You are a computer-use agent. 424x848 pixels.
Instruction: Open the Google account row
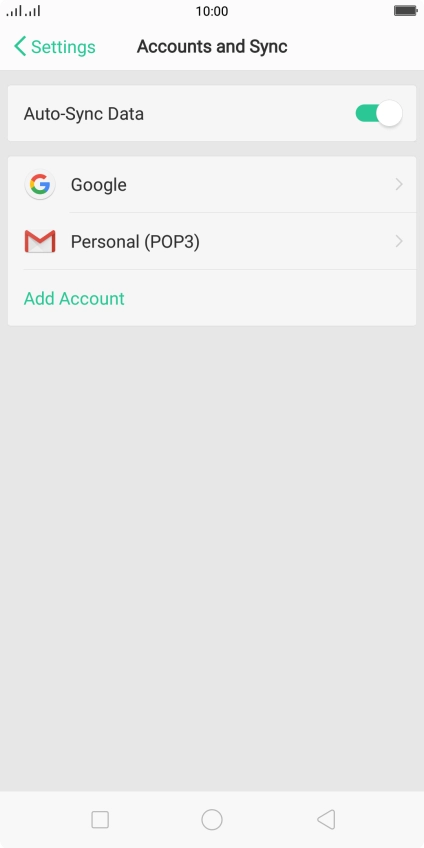(x=212, y=185)
